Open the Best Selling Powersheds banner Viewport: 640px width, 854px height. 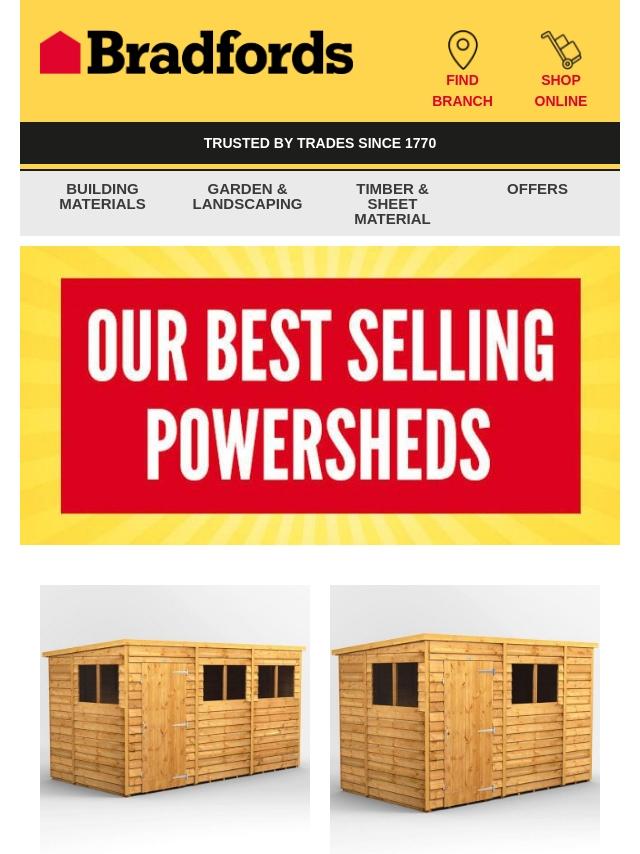[x=320, y=395]
